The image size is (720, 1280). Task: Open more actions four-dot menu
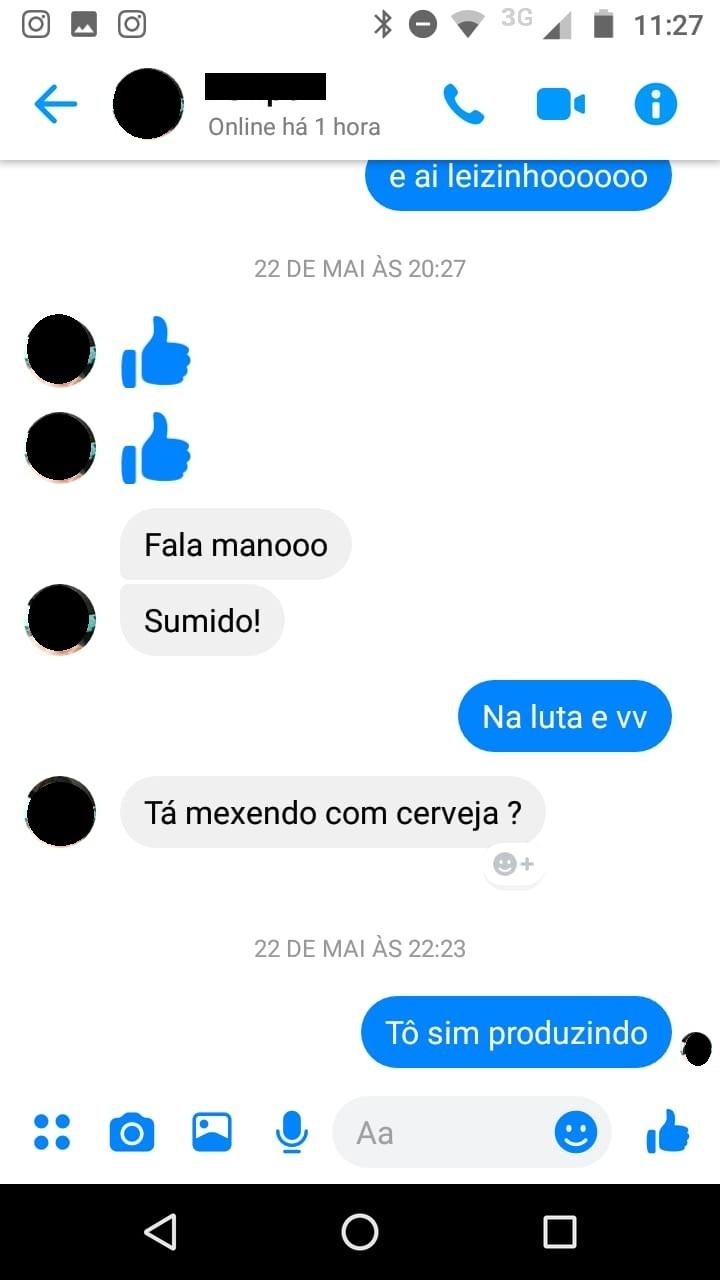52,1132
